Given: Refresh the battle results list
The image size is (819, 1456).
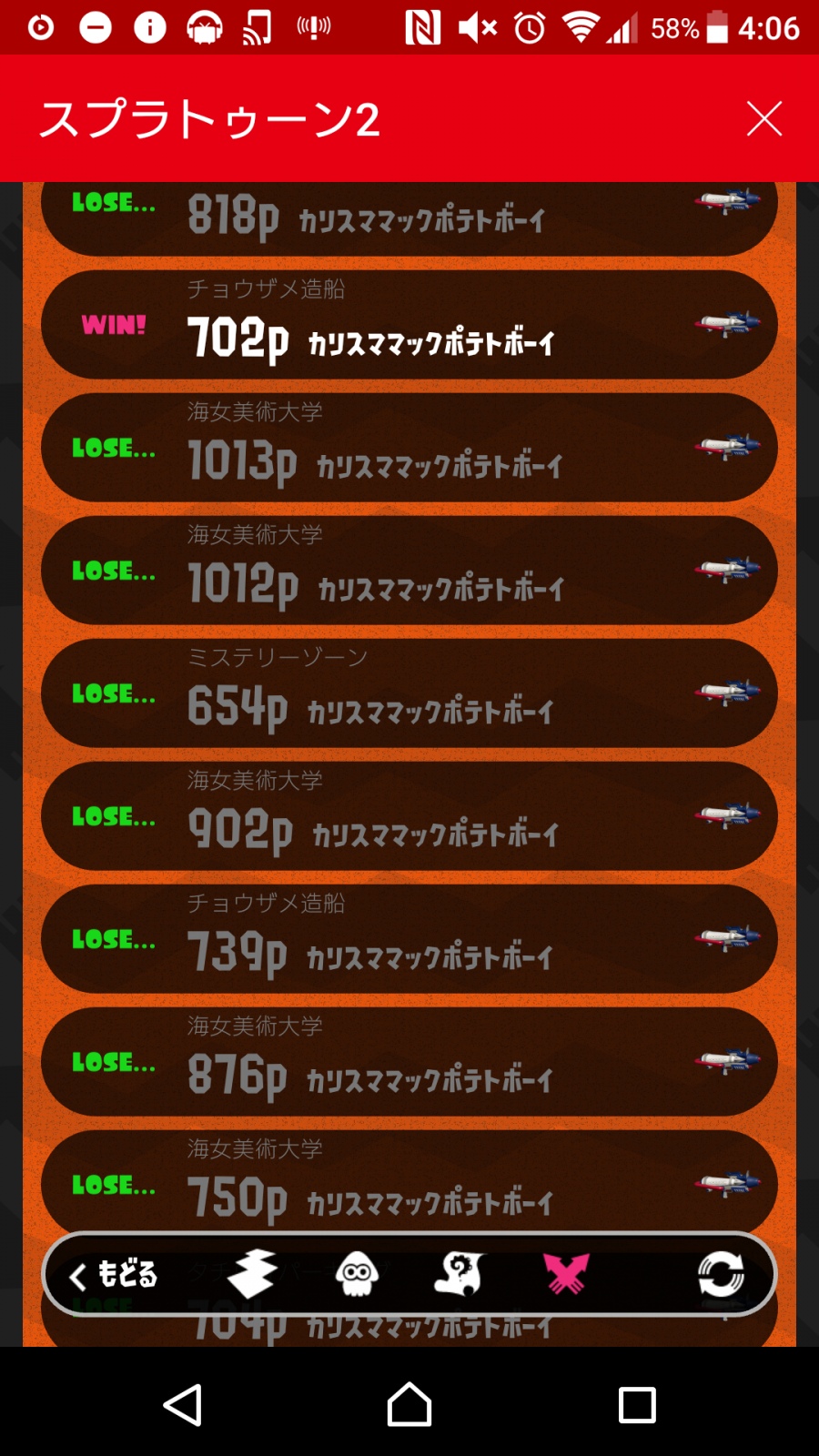Looking at the screenshot, I should 721,1274.
